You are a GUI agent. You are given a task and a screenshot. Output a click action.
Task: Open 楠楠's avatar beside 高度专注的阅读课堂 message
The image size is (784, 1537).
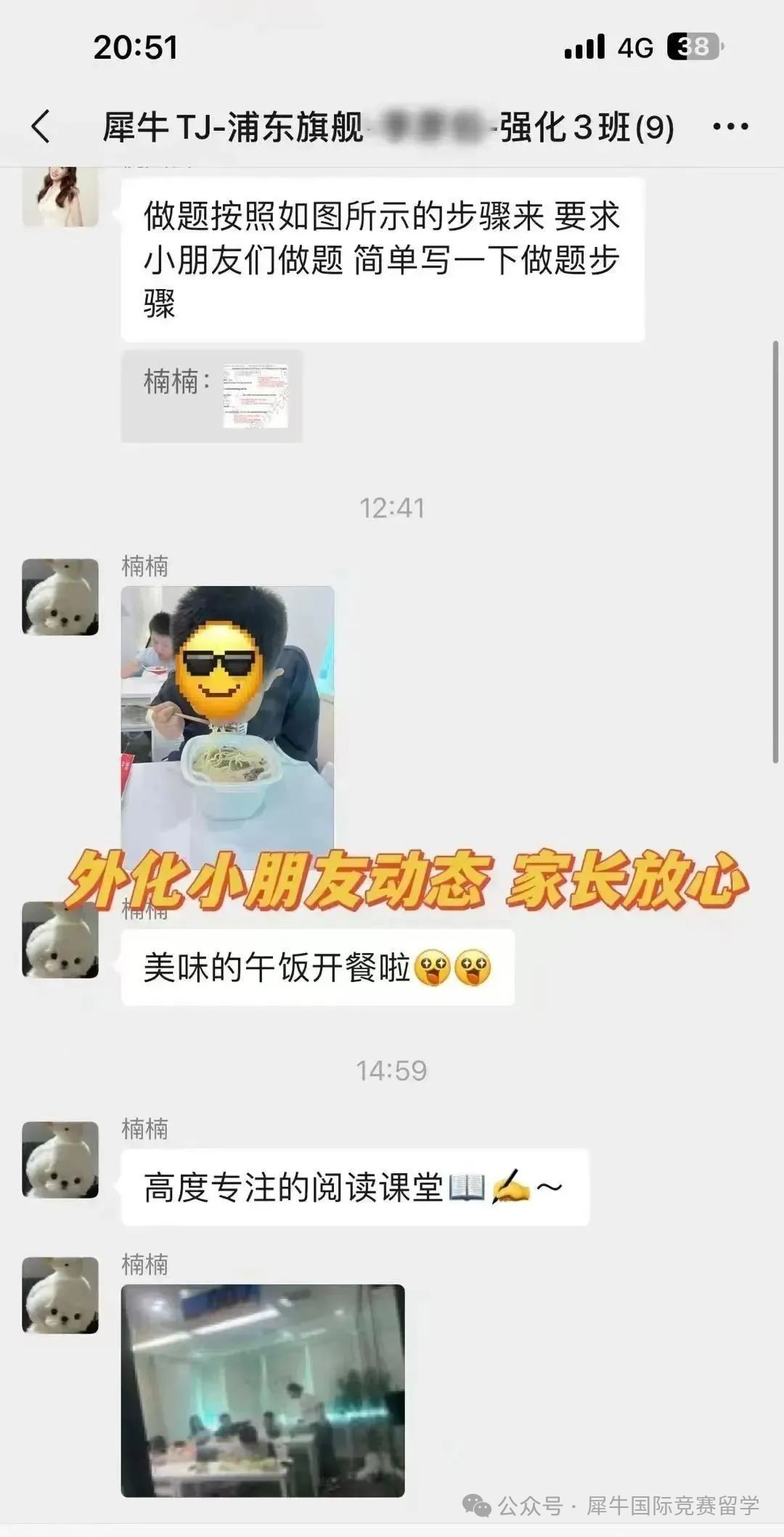(60, 1159)
